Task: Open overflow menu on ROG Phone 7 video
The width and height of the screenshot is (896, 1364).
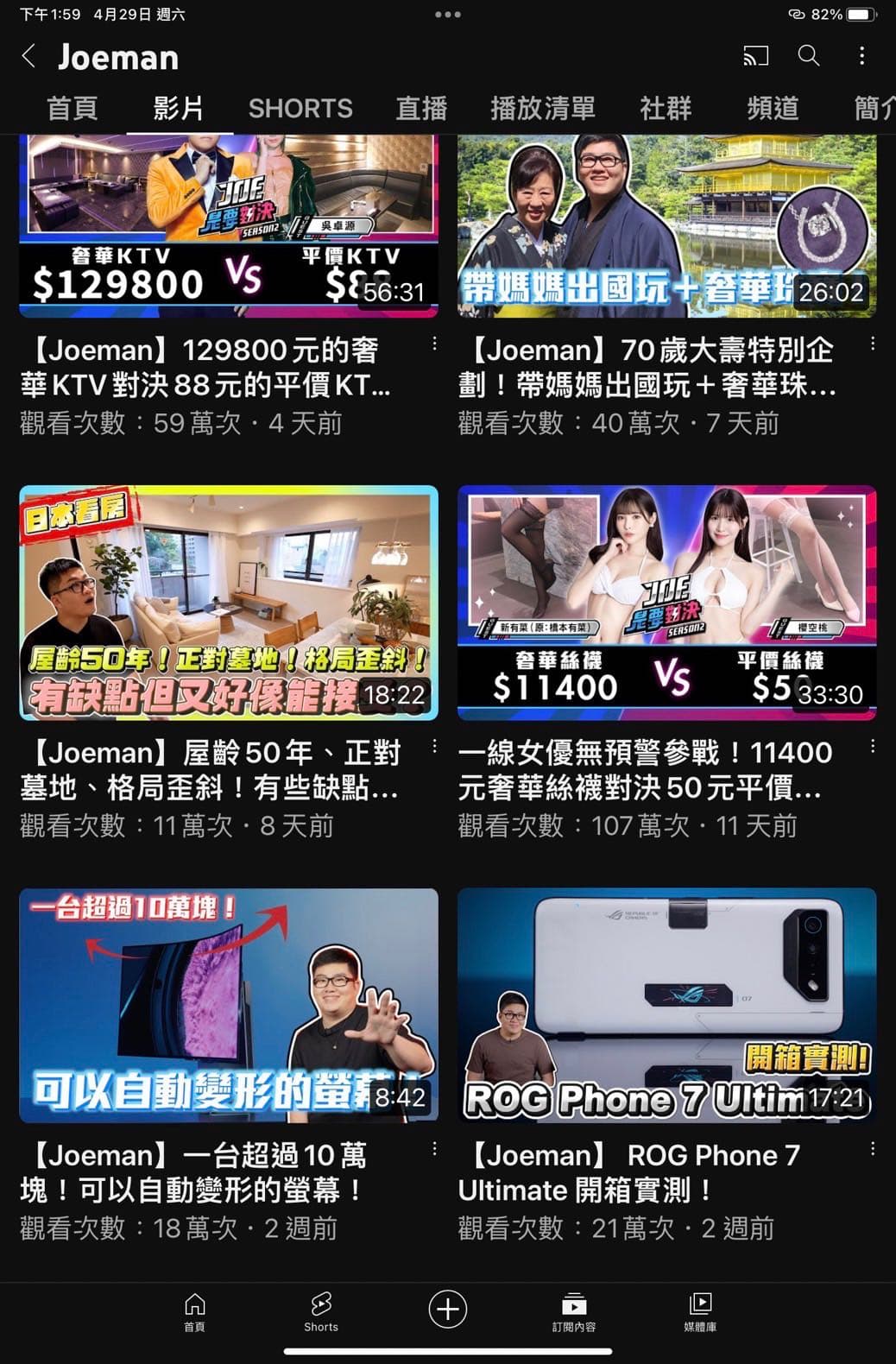Action: tap(872, 1150)
